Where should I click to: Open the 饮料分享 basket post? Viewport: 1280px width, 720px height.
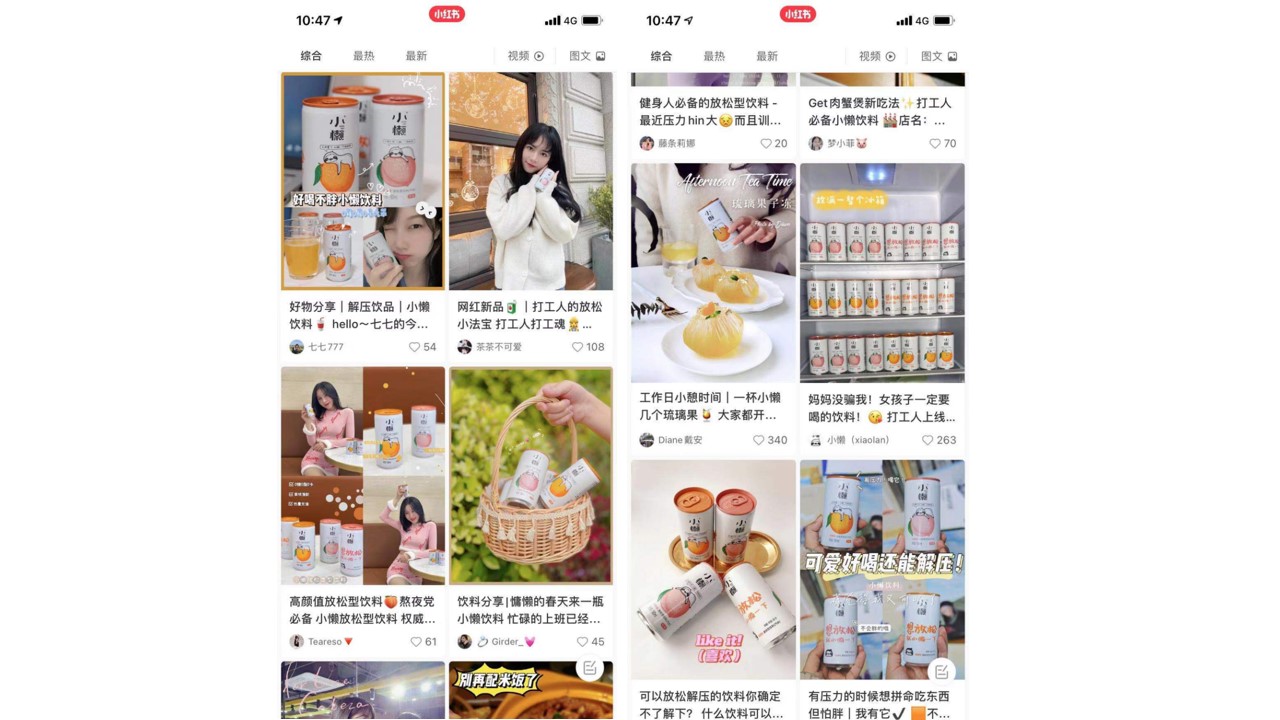pyautogui.click(x=531, y=476)
